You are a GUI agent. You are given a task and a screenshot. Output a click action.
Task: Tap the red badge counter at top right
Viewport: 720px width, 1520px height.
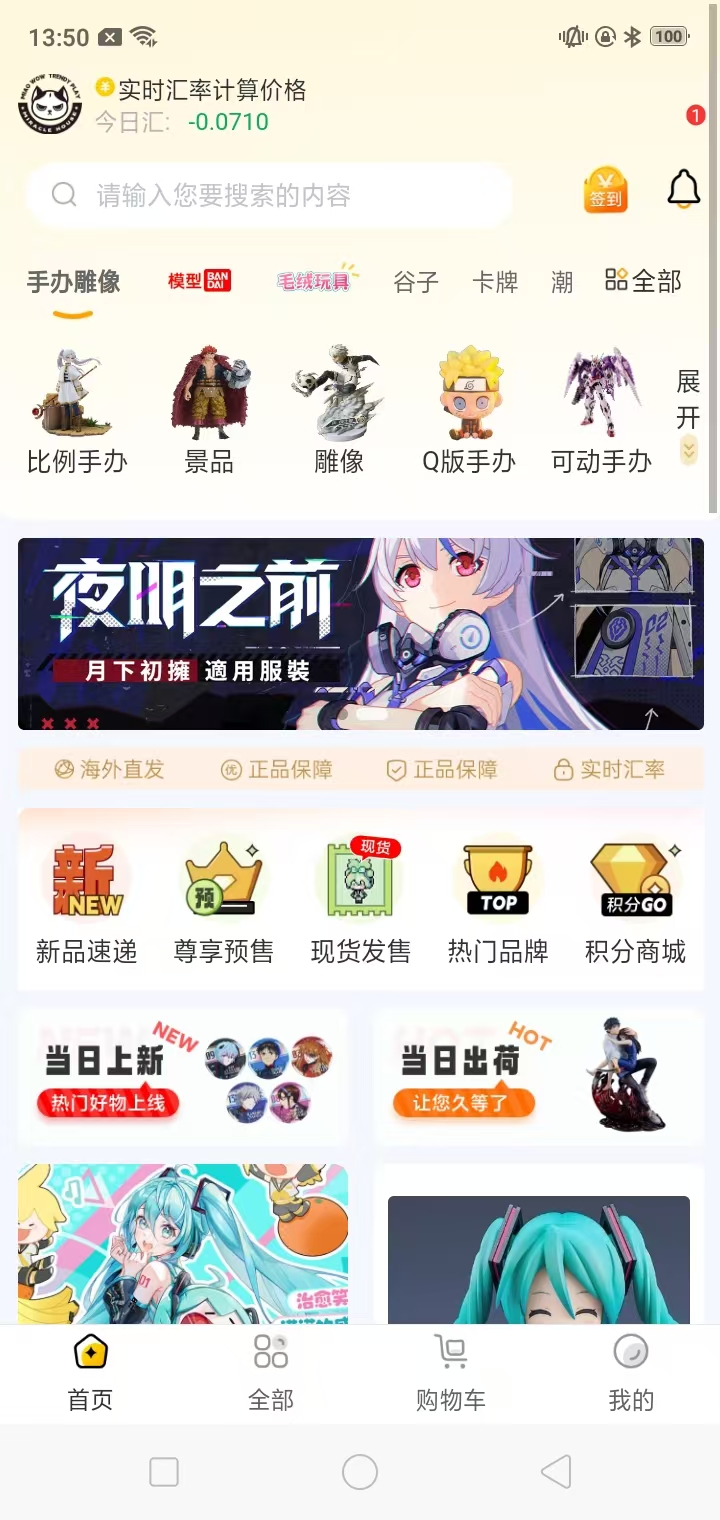(696, 115)
